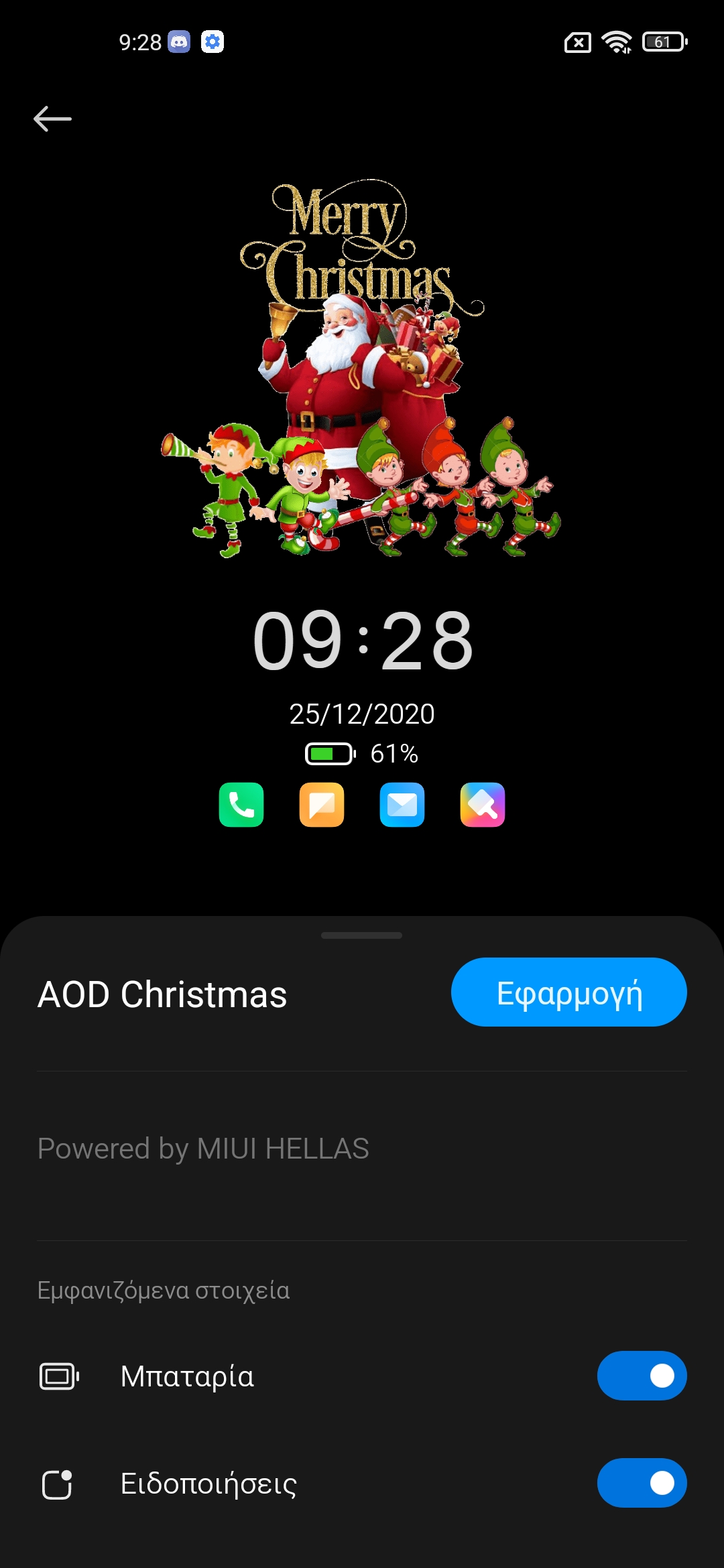Turn off the Ειδοποιήσεις toggle
Screen dimensions: 724x1568
click(x=642, y=1483)
